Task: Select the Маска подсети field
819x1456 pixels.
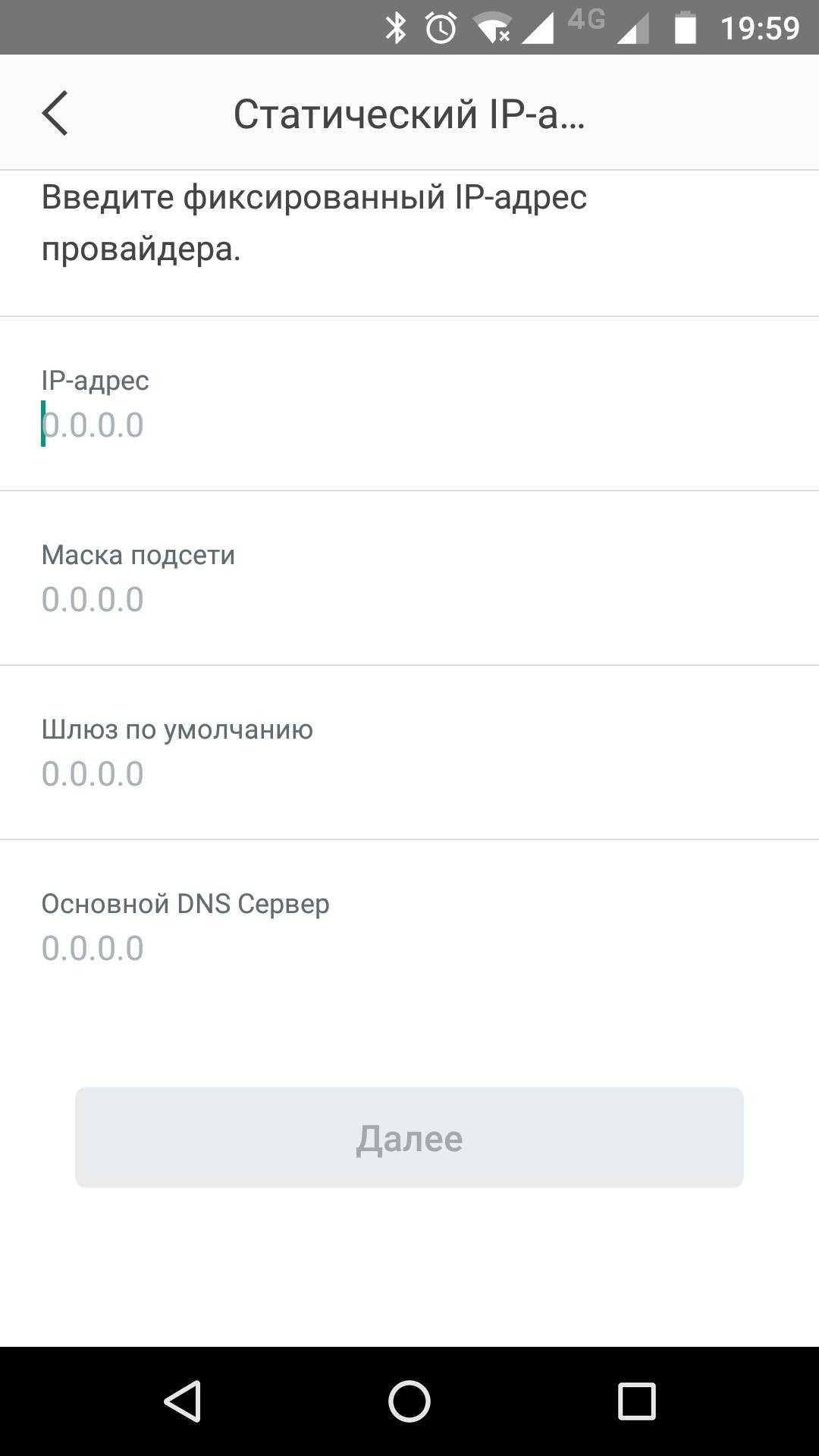Action: point(409,599)
